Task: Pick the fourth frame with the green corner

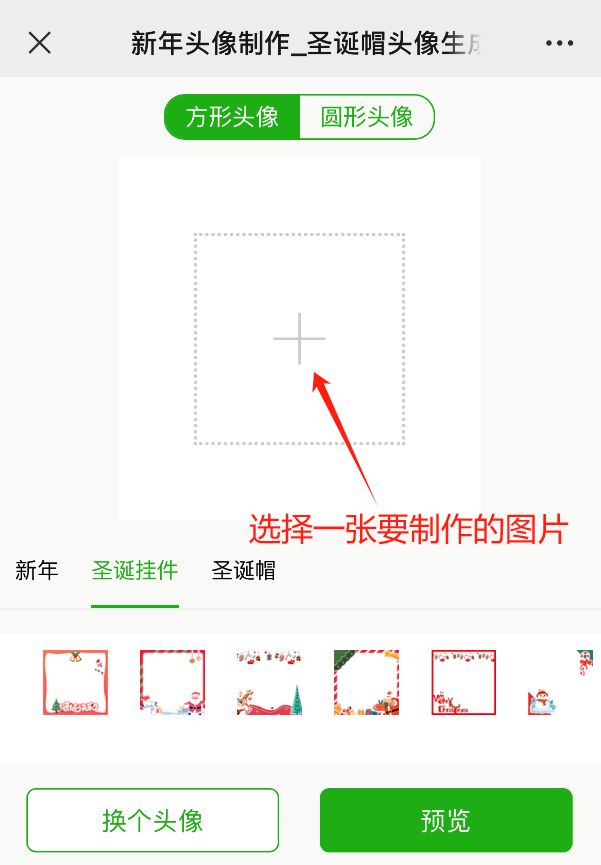Action: [366, 683]
